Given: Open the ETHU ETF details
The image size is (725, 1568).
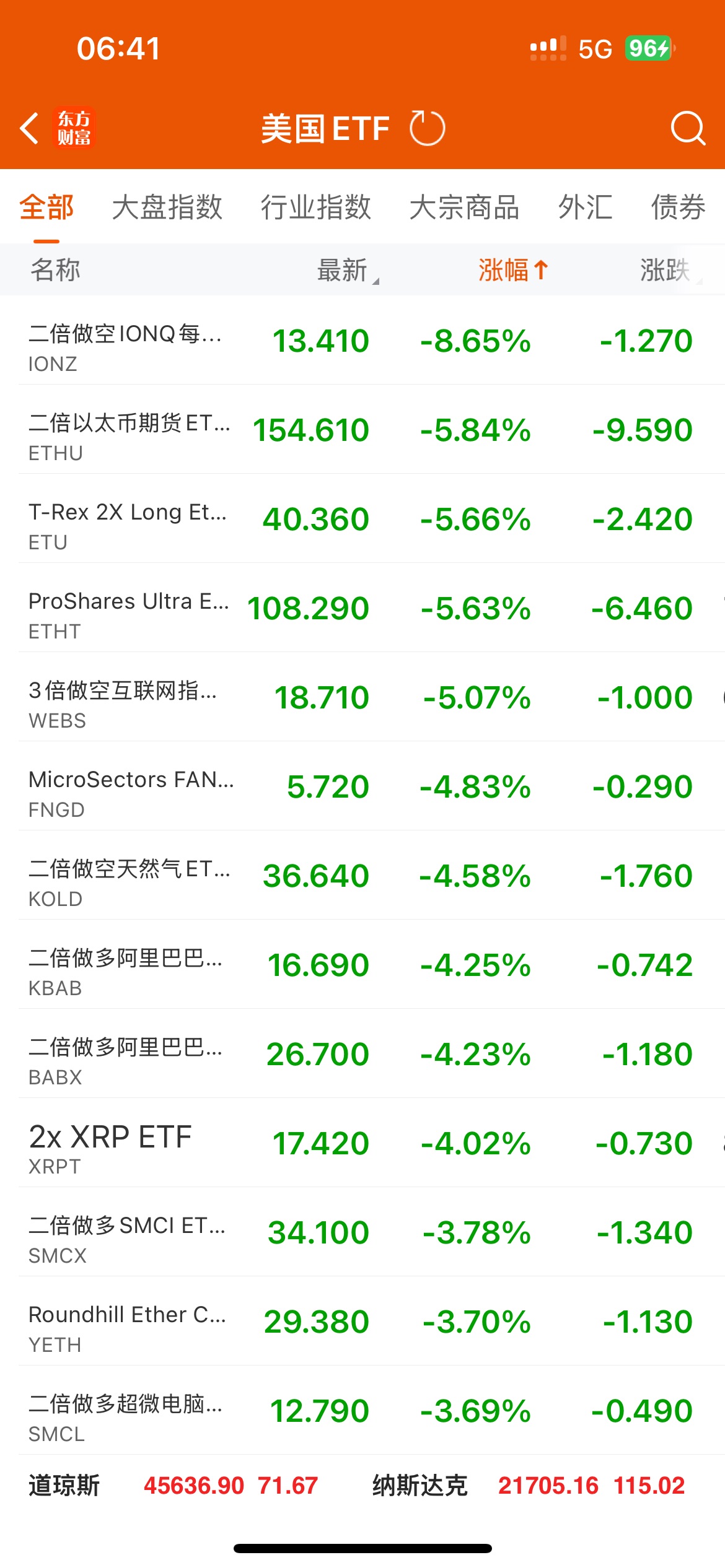Looking at the screenshot, I should (362, 429).
